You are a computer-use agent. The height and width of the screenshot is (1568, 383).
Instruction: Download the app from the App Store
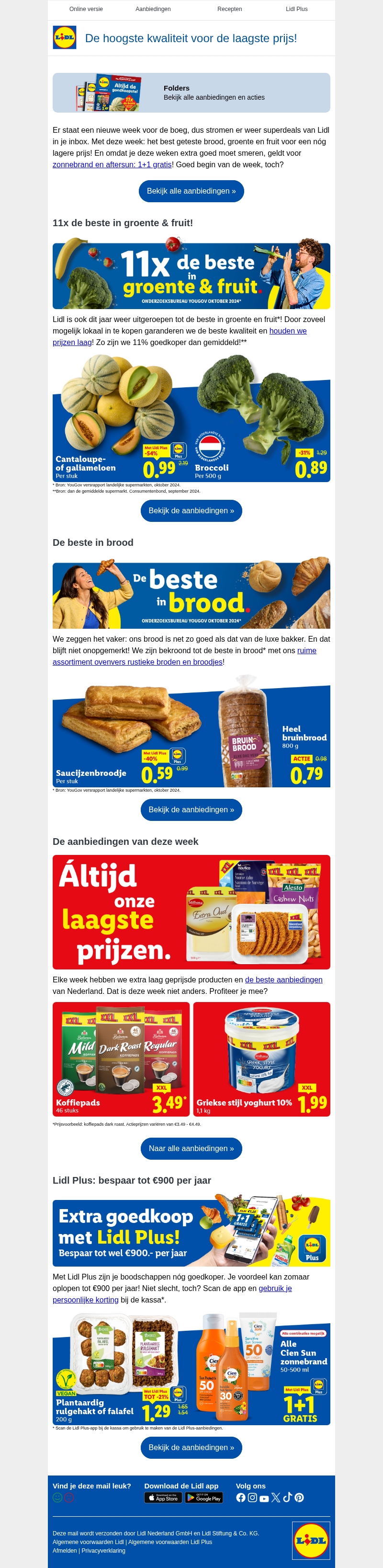pos(163,1498)
